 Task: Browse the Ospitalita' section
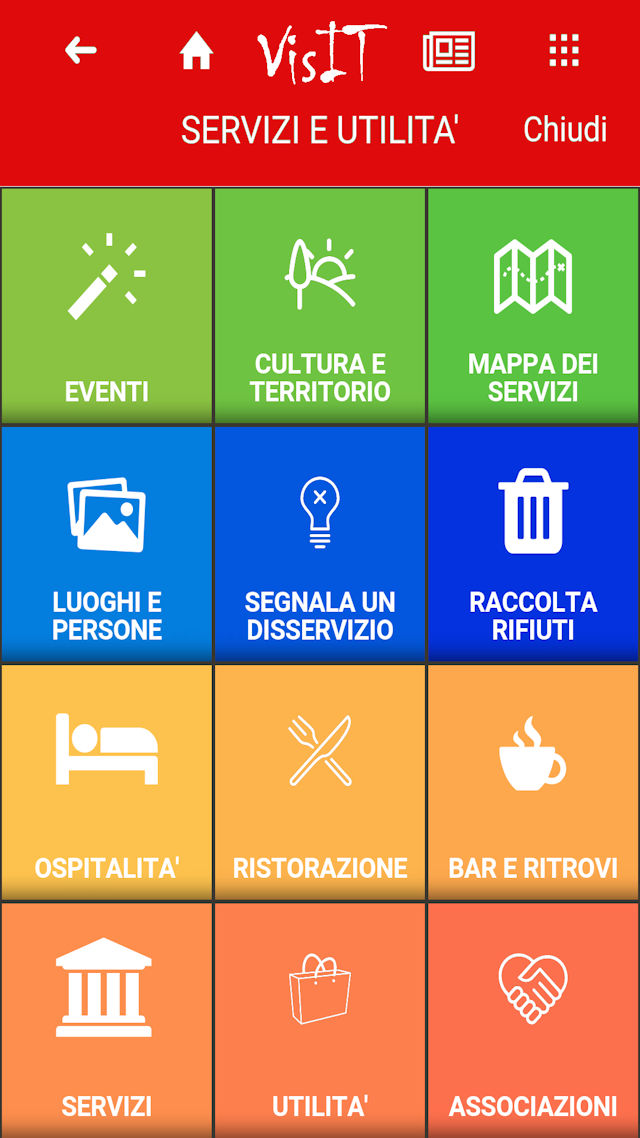click(x=107, y=782)
